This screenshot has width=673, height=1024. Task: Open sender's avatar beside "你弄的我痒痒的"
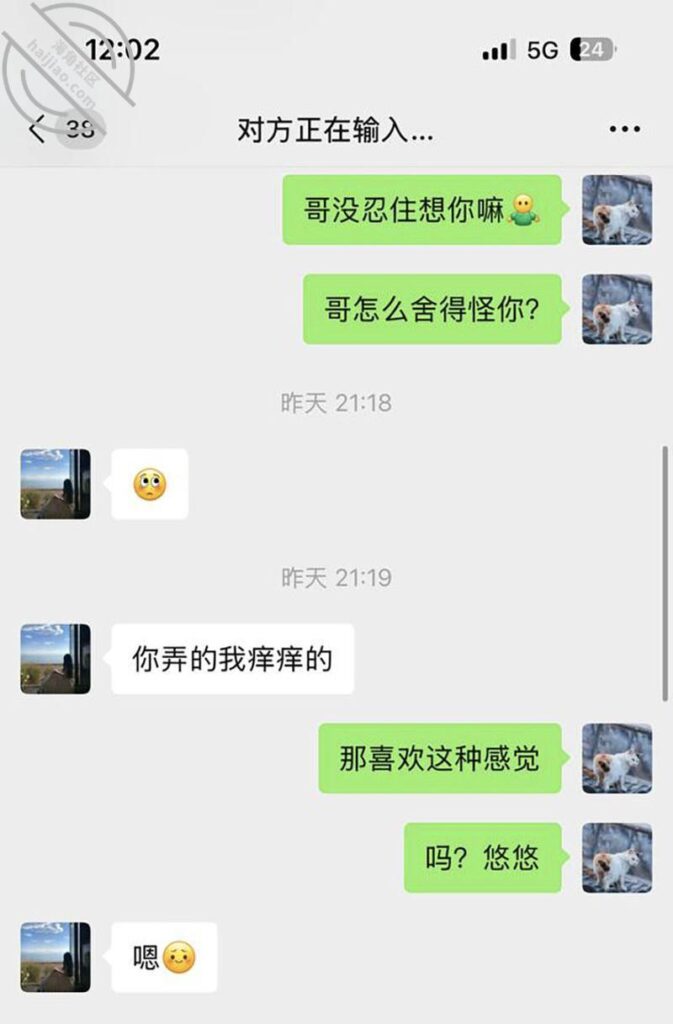(x=56, y=659)
